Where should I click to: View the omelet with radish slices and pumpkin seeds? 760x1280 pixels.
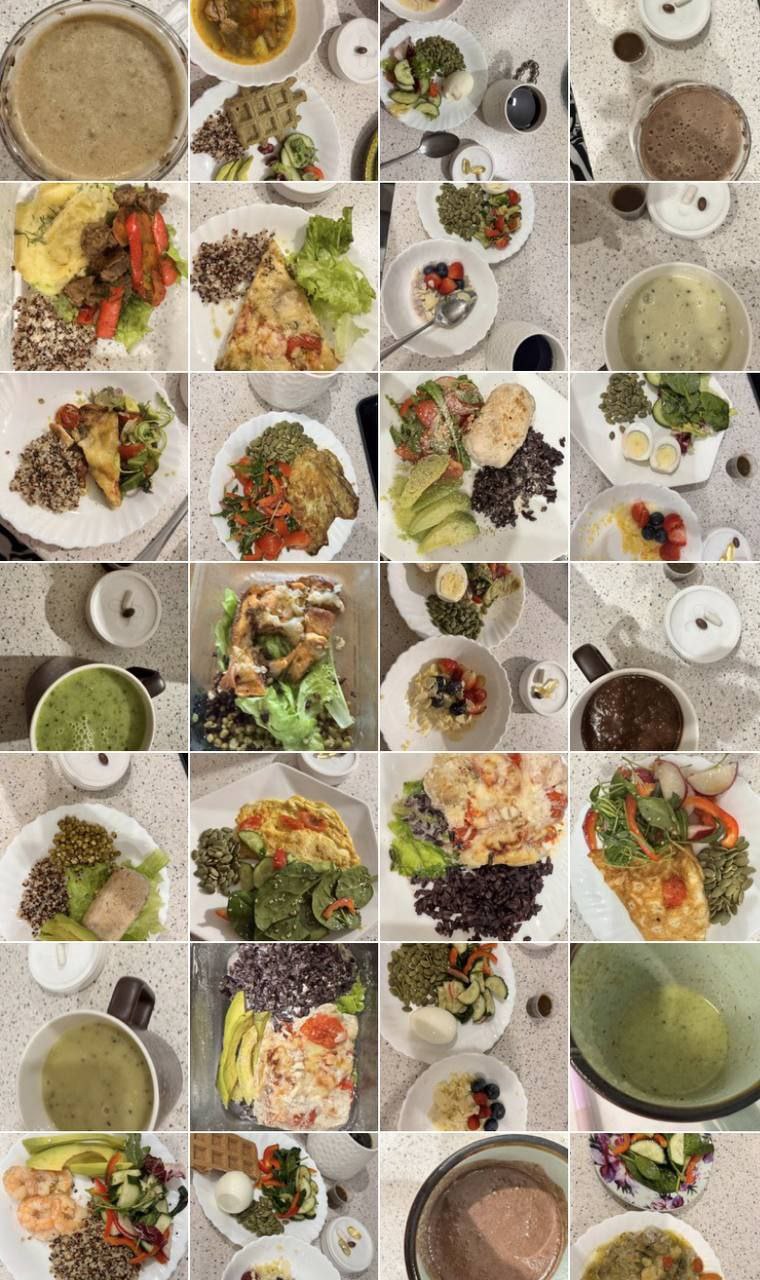[664, 846]
